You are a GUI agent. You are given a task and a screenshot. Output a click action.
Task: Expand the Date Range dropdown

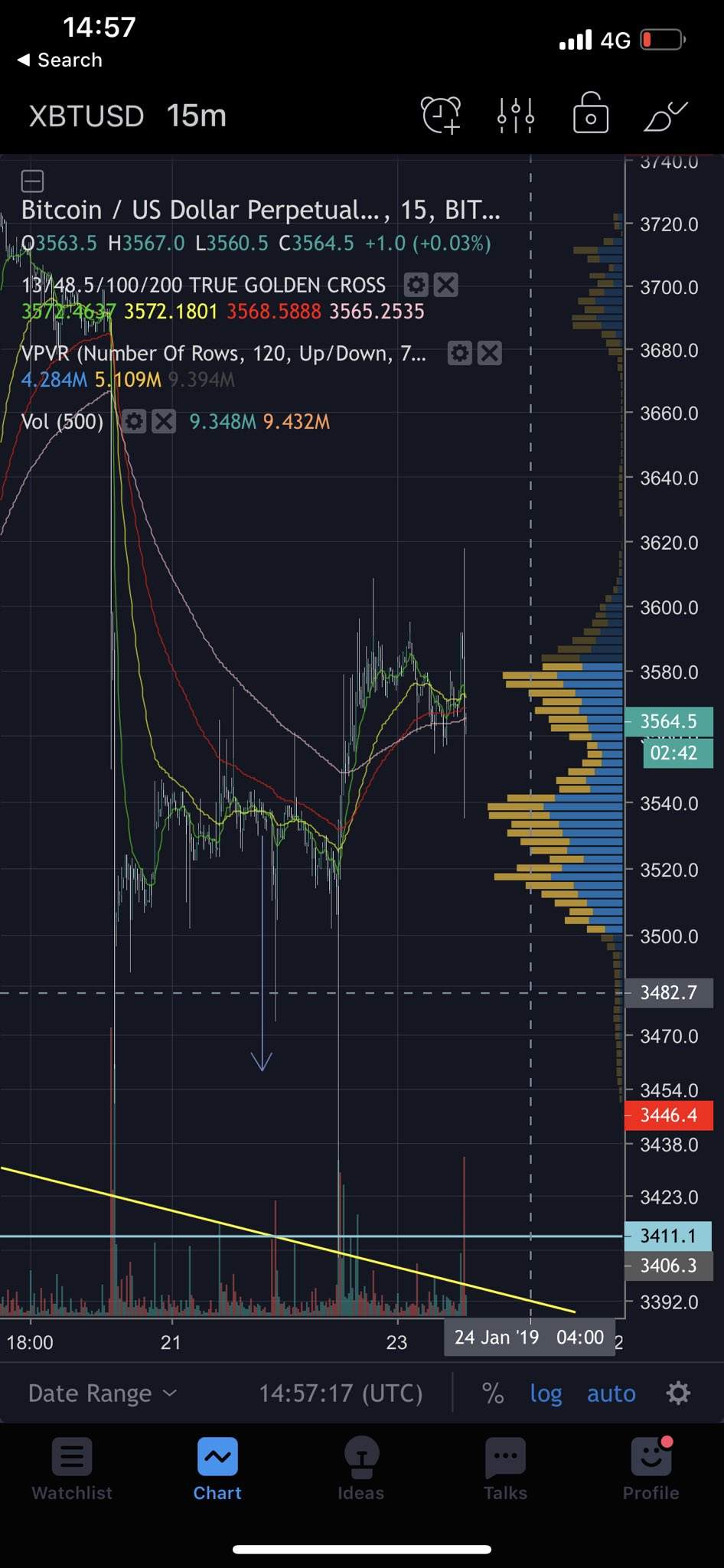pos(102,1393)
